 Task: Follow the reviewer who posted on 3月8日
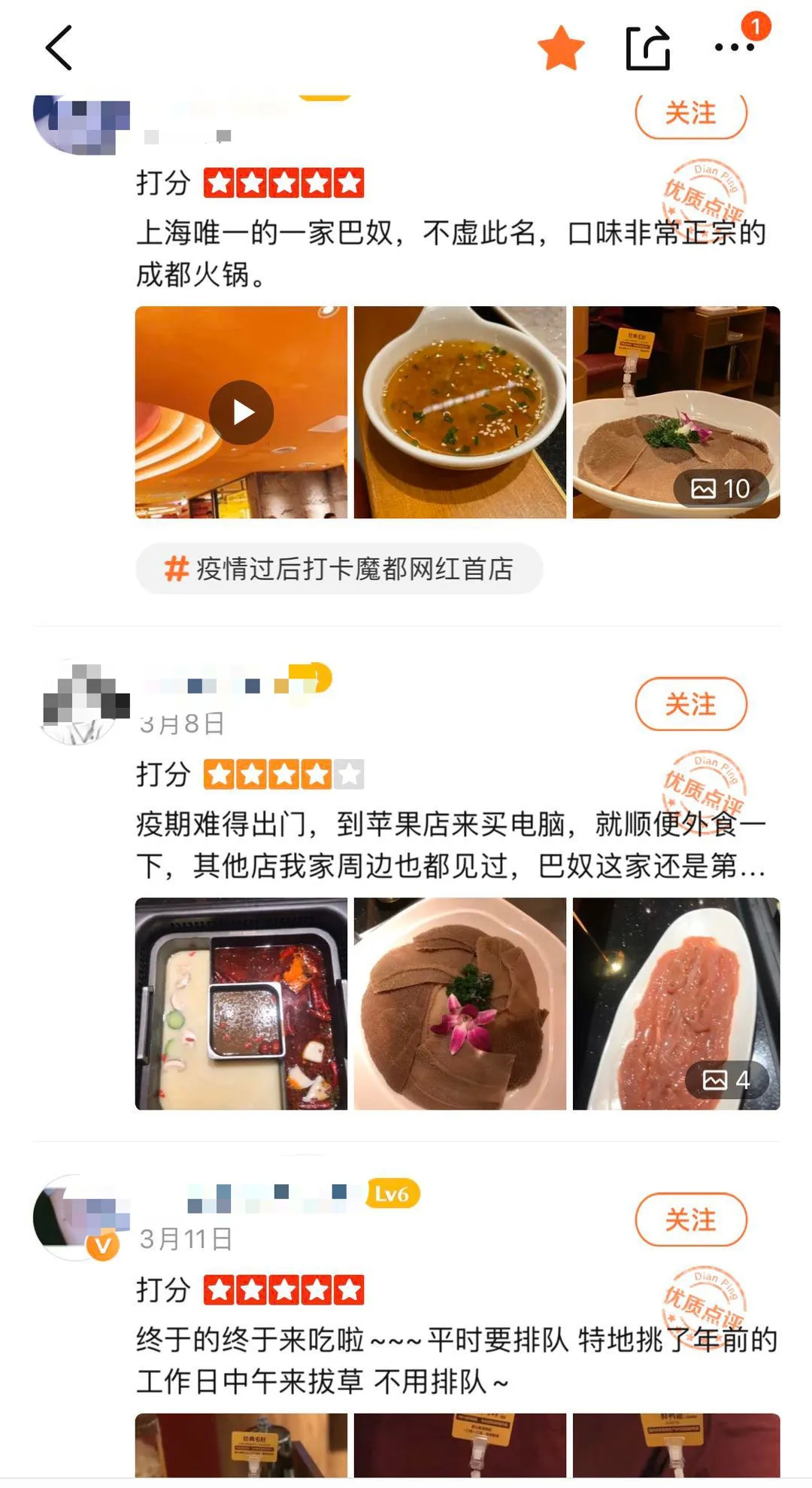[x=690, y=704]
